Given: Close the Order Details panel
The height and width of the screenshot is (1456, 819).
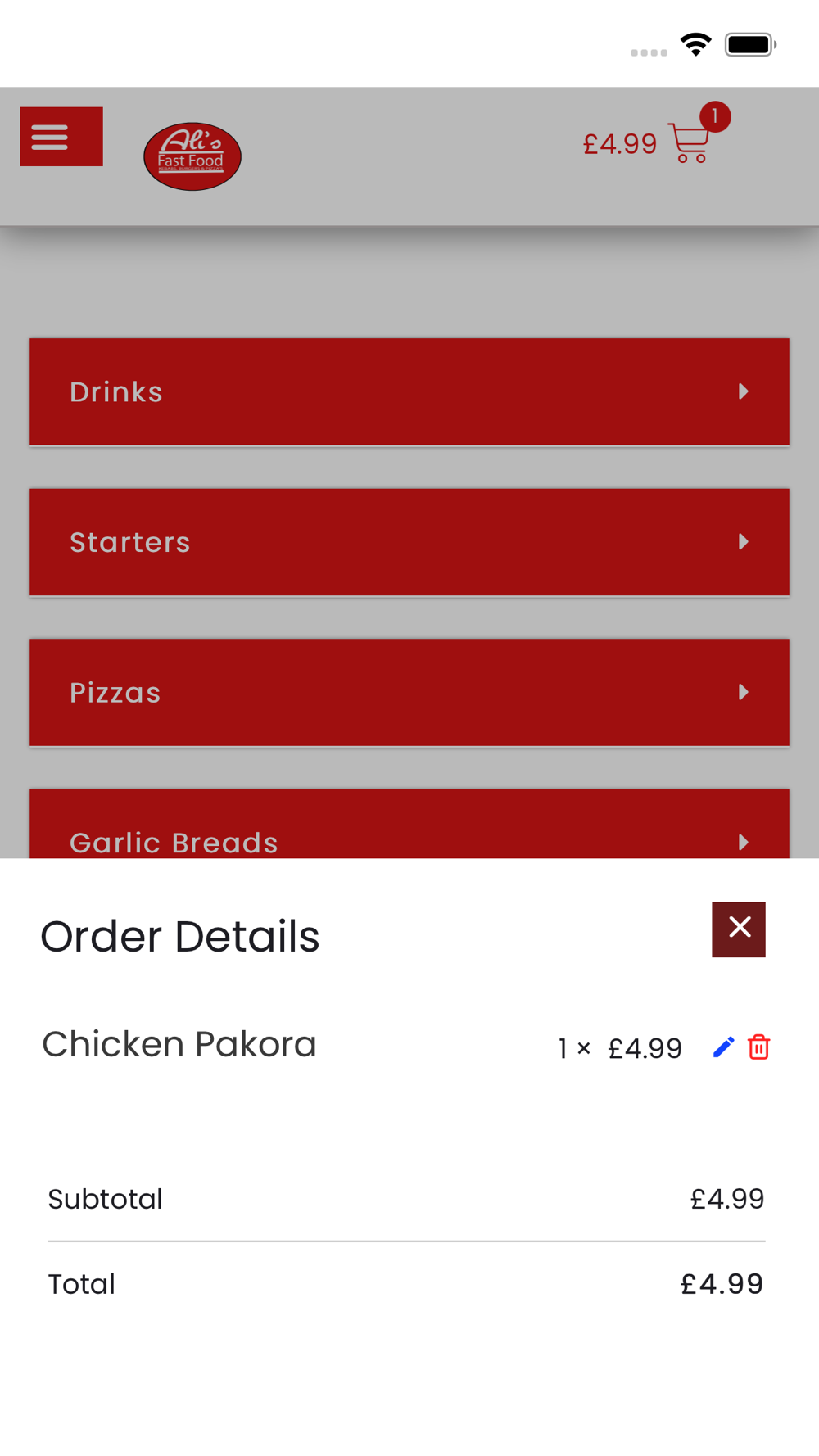Looking at the screenshot, I should [x=738, y=929].
